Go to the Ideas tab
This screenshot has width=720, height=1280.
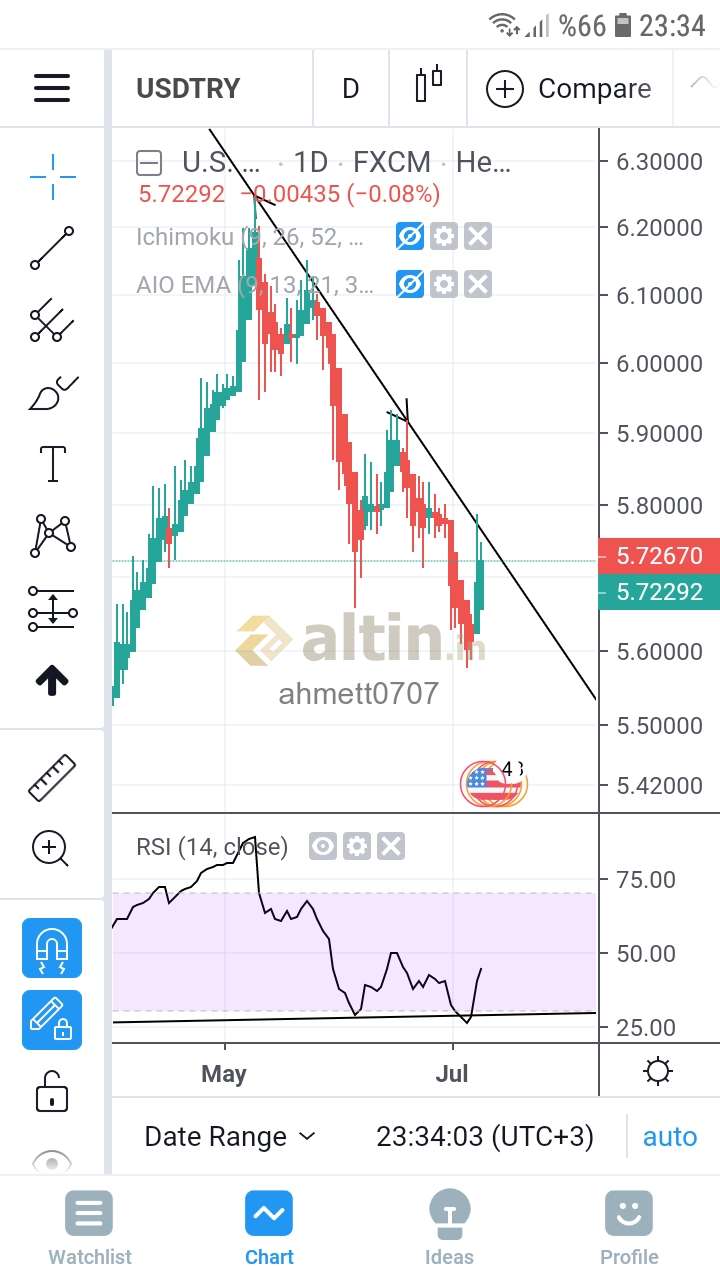click(449, 1228)
